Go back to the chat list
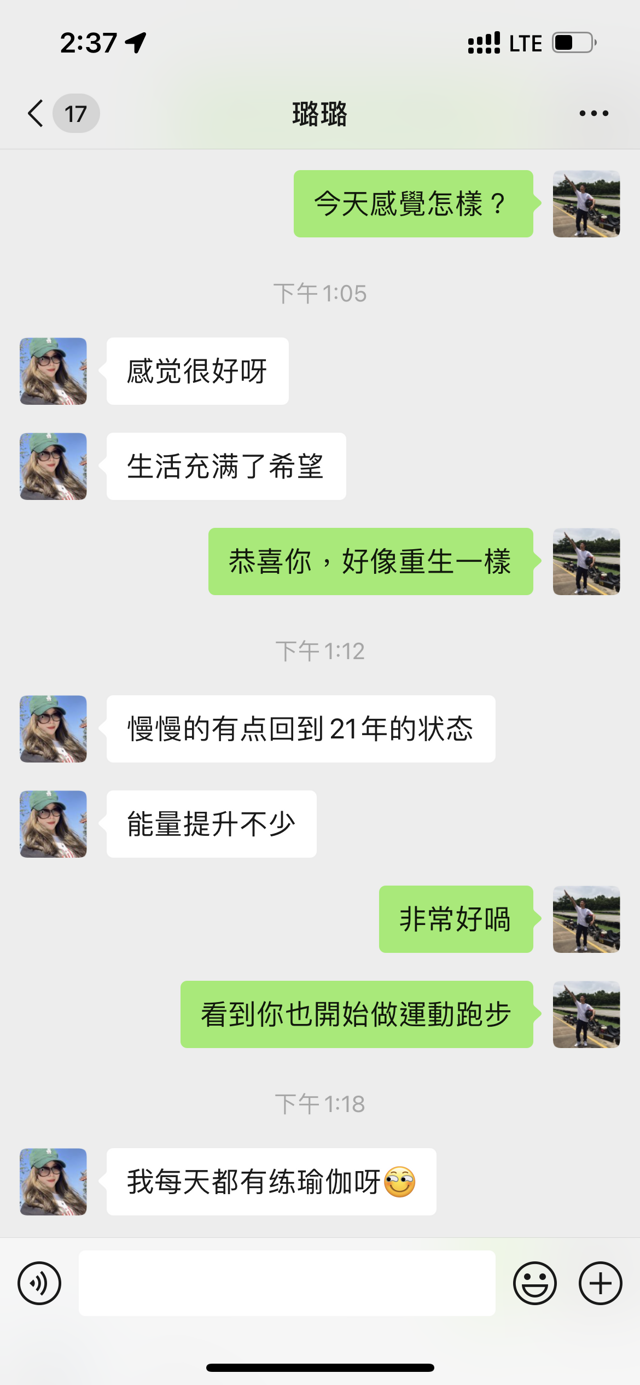 tap(37, 113)
